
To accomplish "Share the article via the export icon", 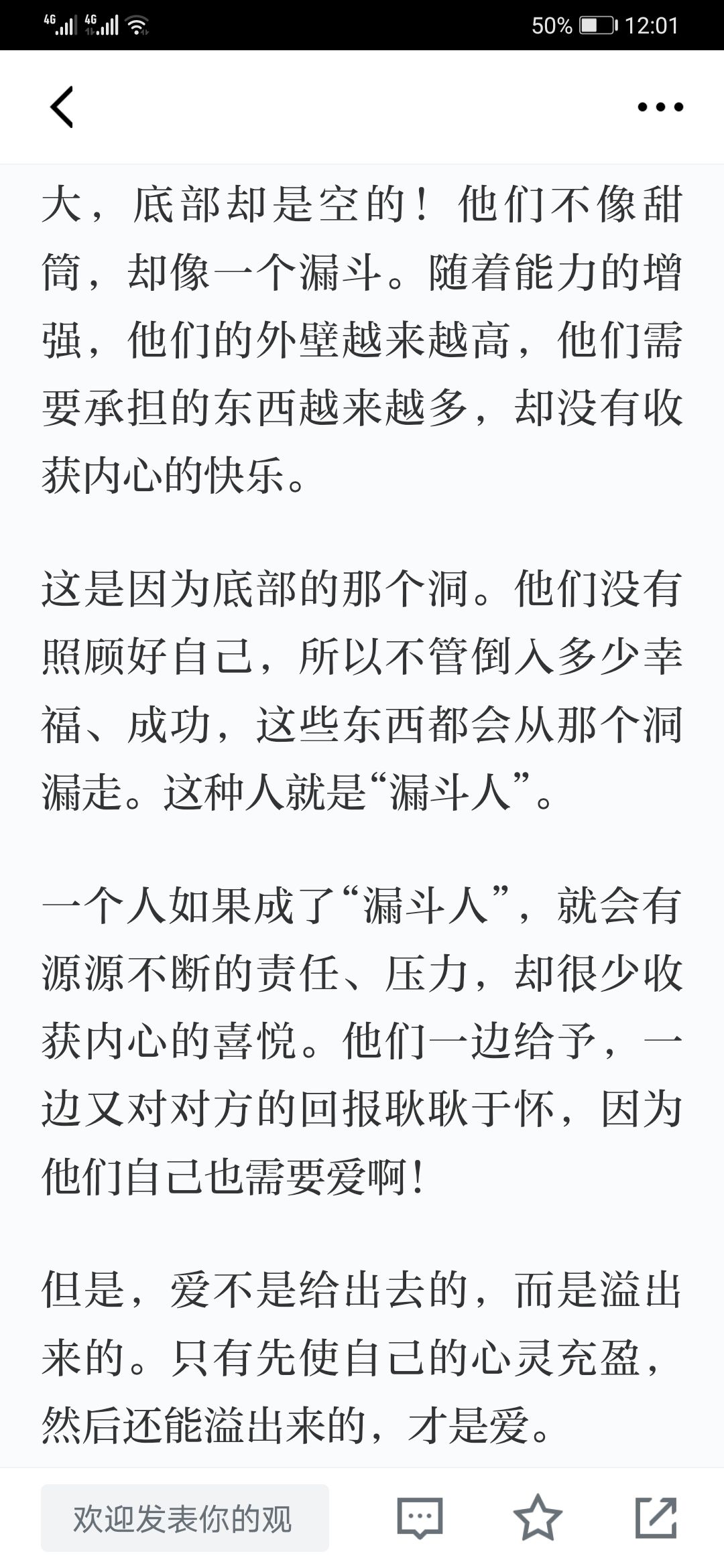I will tap(656, 1517).
